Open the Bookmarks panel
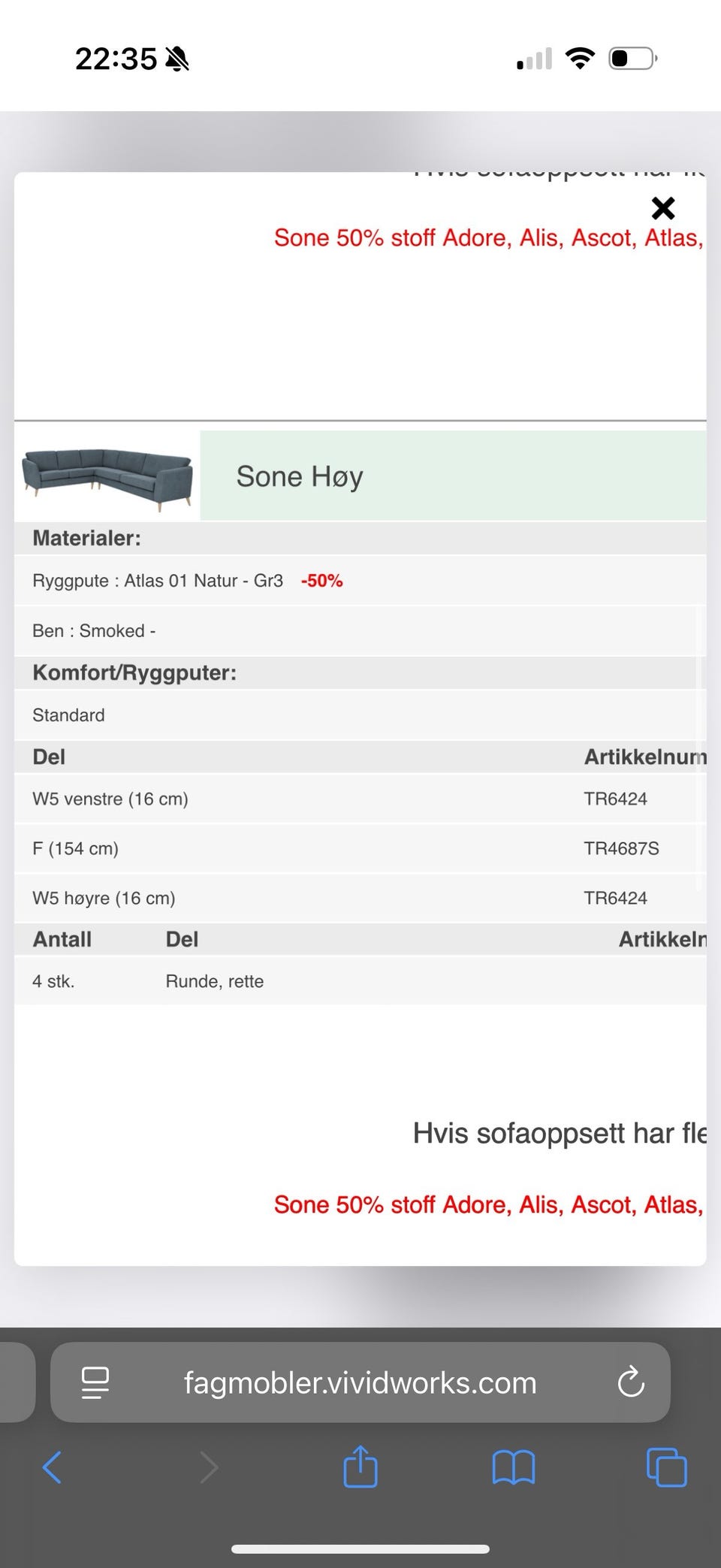 [513, 1467]
